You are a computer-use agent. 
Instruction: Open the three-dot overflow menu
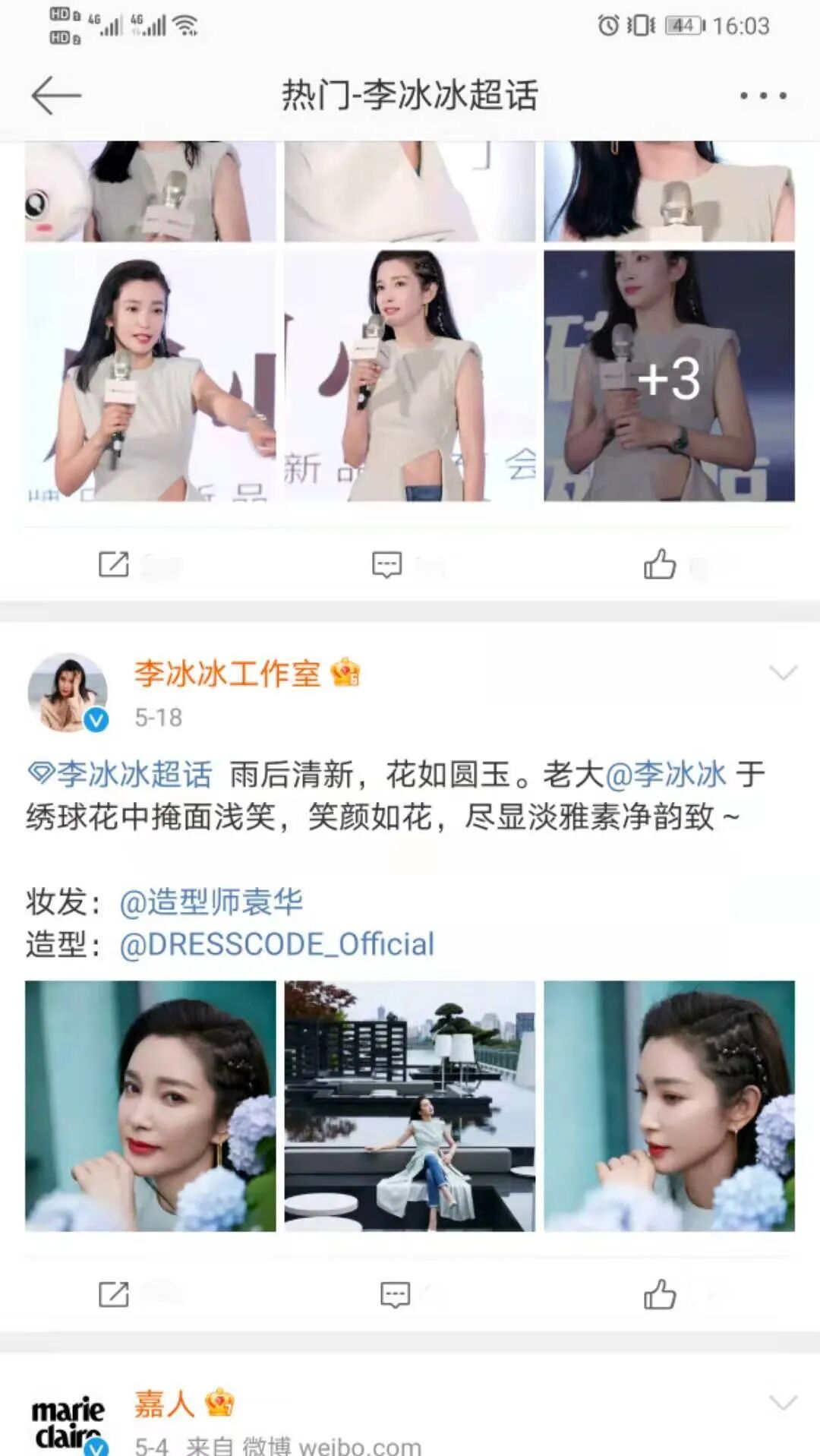[763, 96]
